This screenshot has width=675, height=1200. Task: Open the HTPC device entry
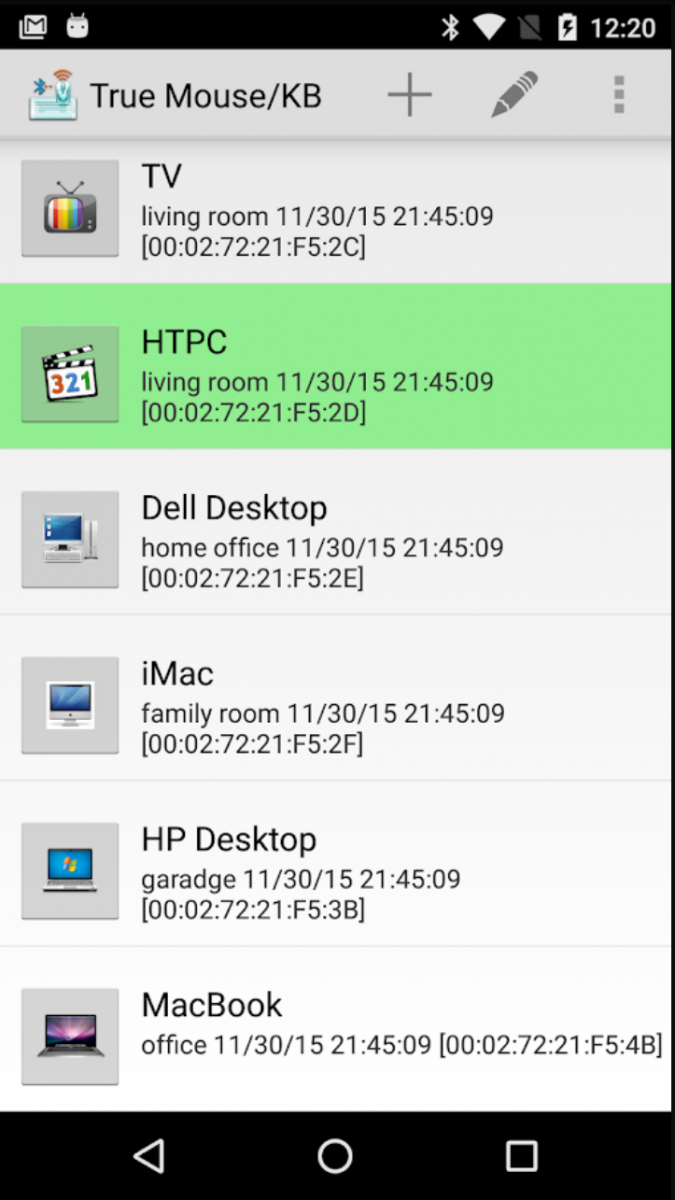tap(336, 366)
